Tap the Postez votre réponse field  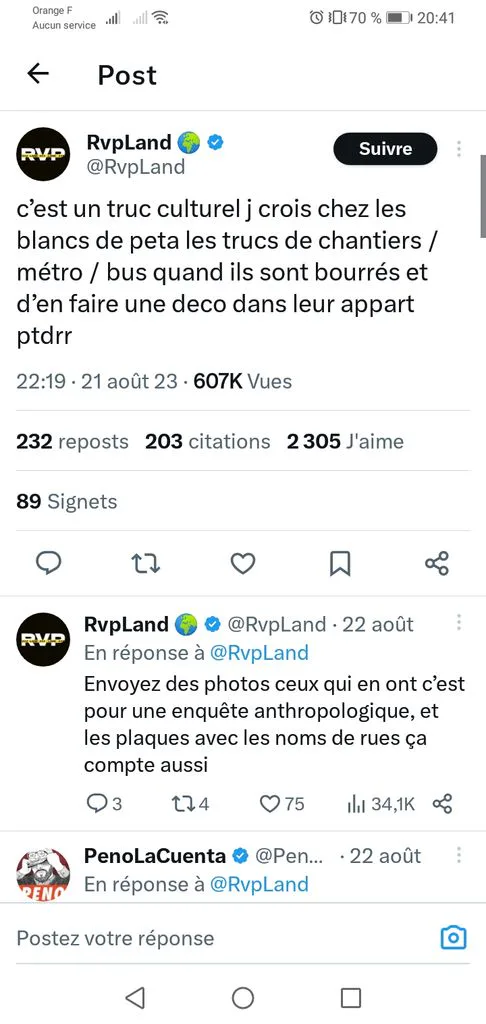(222, 938)
